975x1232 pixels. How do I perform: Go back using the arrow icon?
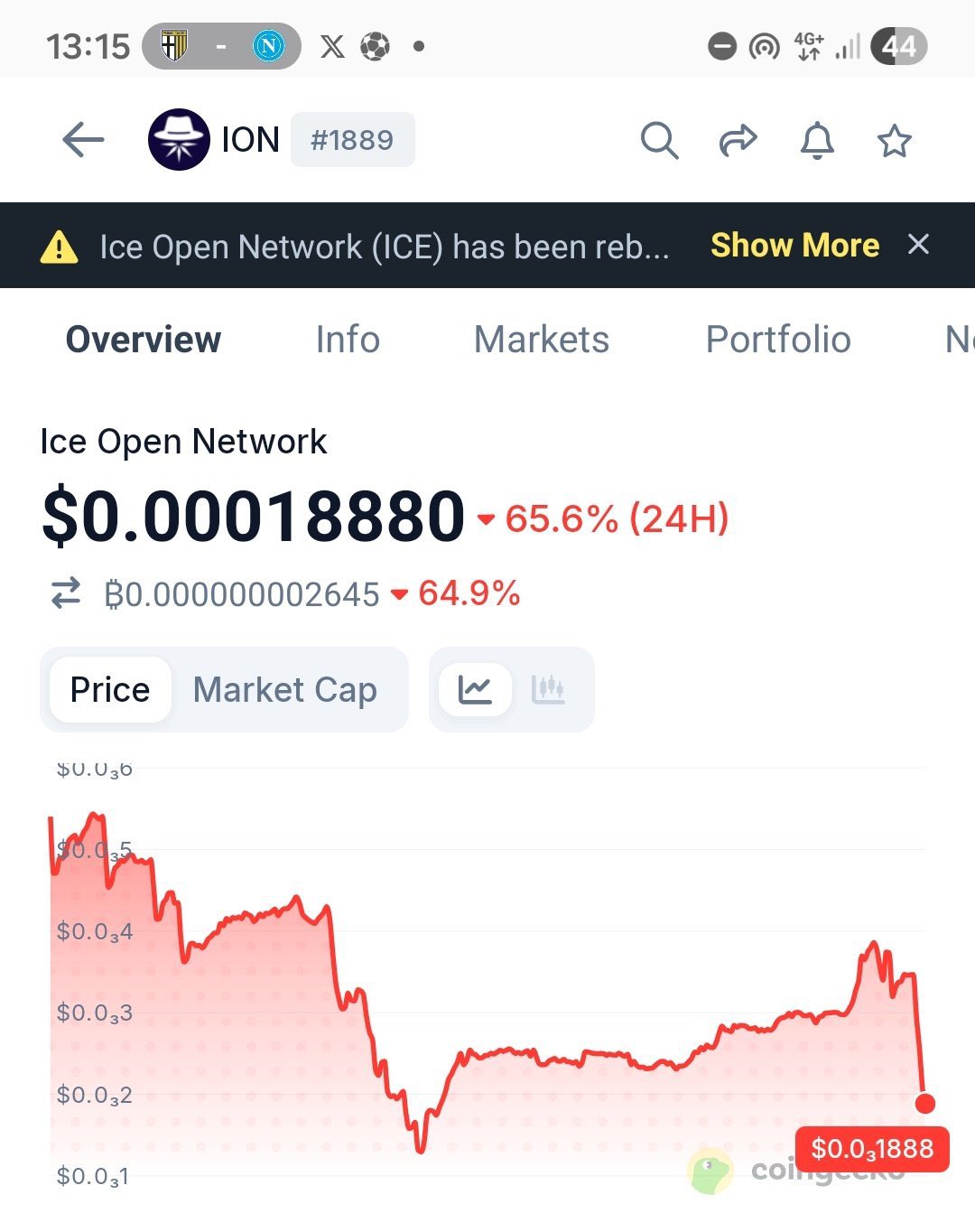coord(83,140)
